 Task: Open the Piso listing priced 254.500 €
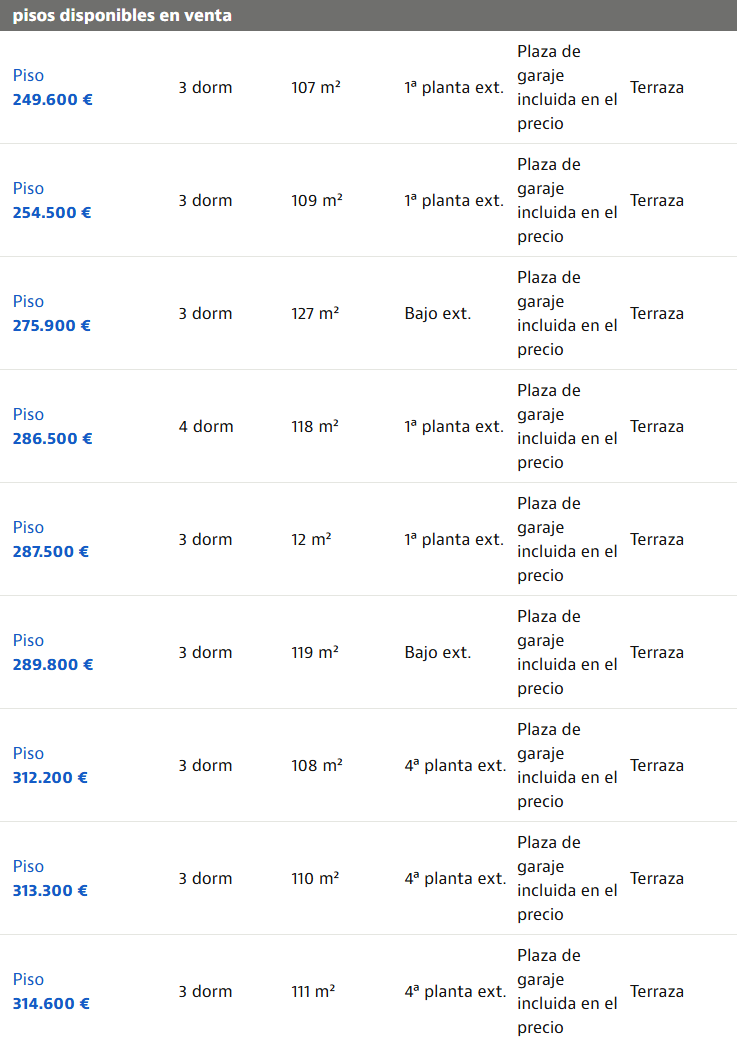[x=29, y=189]
